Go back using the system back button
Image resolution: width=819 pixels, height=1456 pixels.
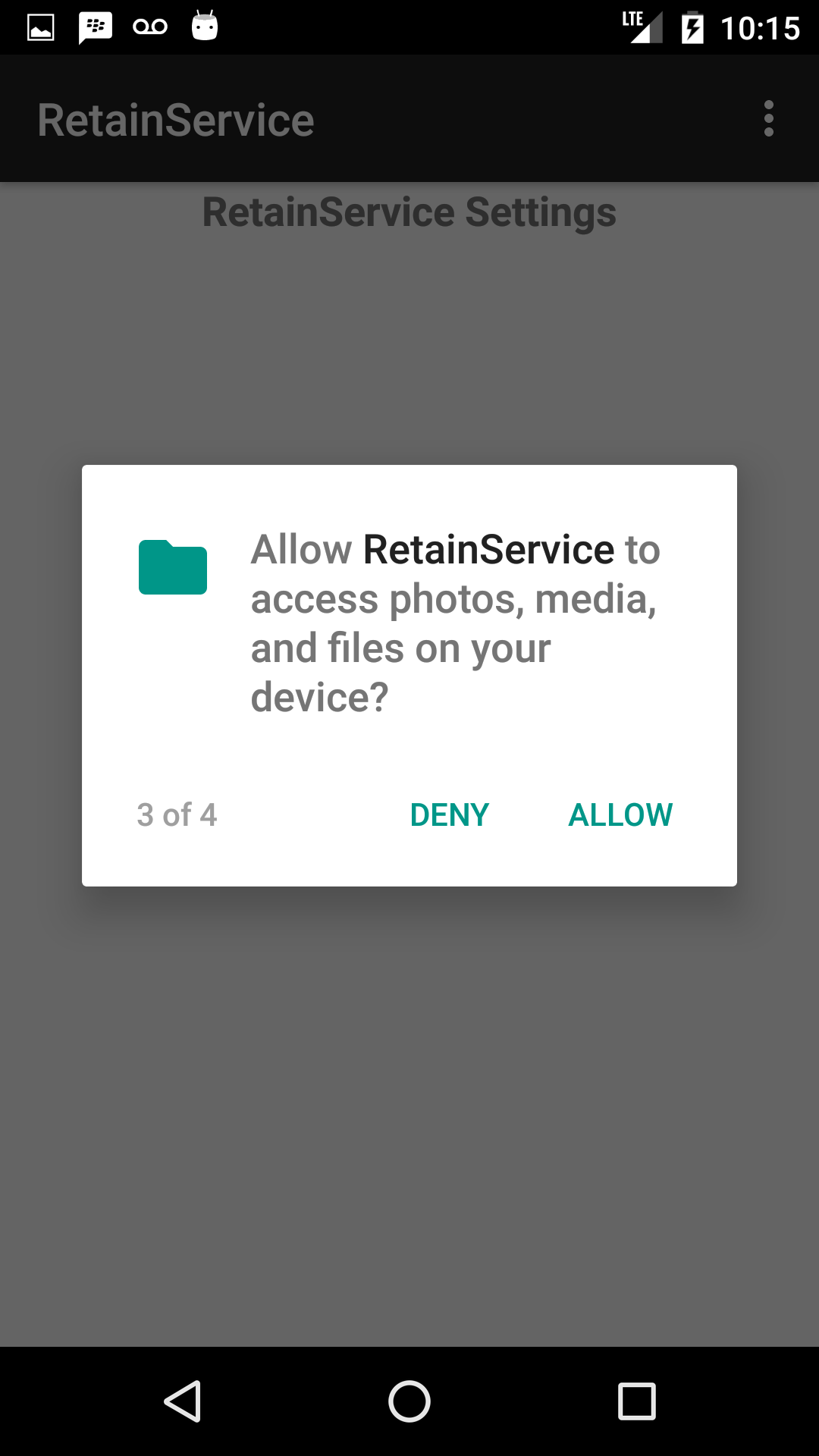[183, 1401]
